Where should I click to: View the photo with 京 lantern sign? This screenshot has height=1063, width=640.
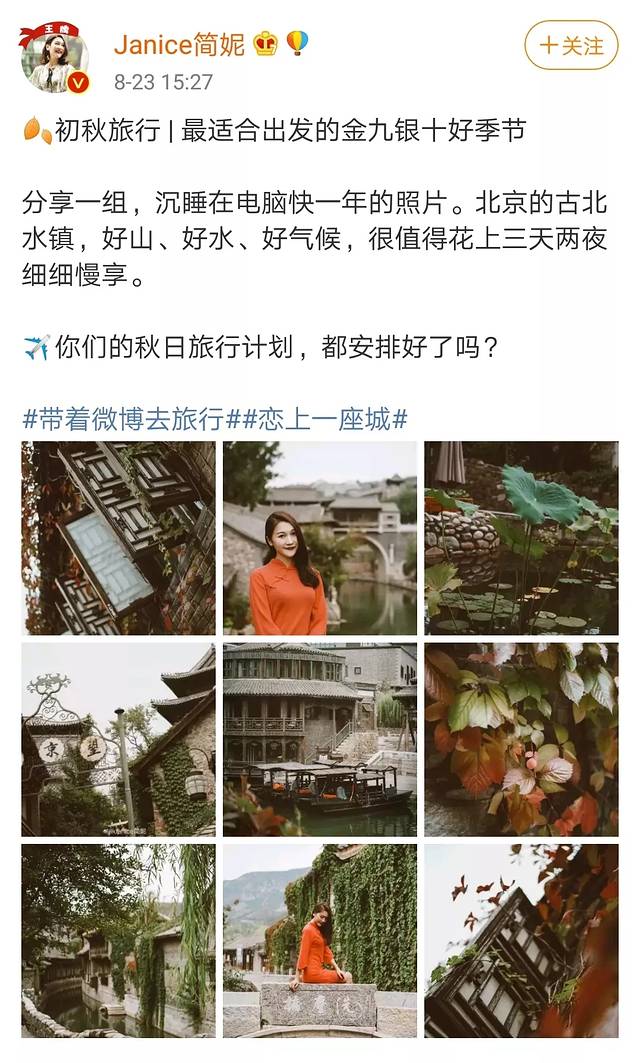118,739
